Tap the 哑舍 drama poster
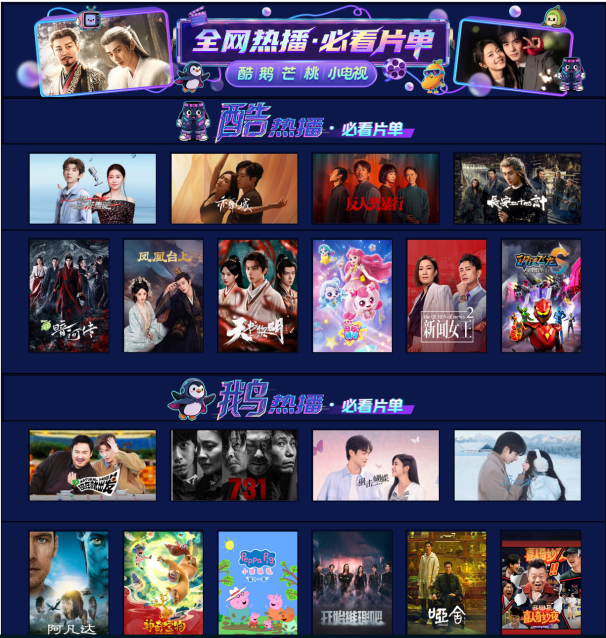This screenshot has height=638, width=606. coord(446,583)
